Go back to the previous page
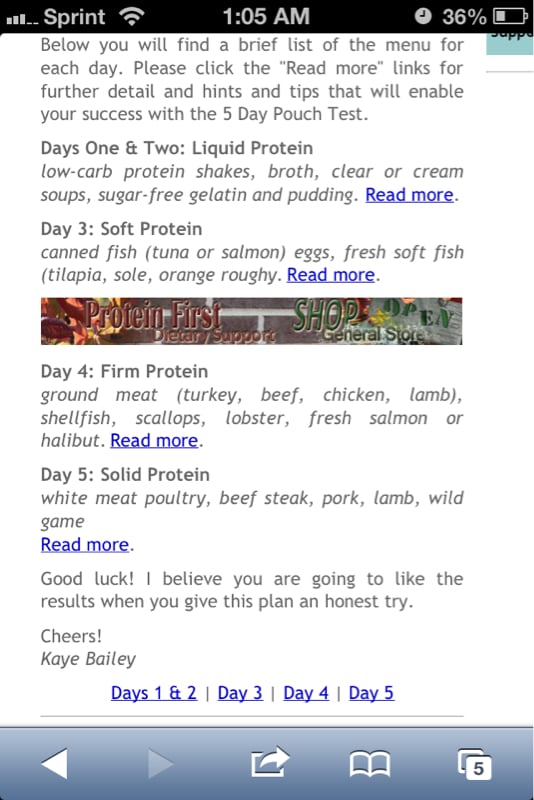The width and height of the screenshot is (534, 800). [x=55, y=764]
